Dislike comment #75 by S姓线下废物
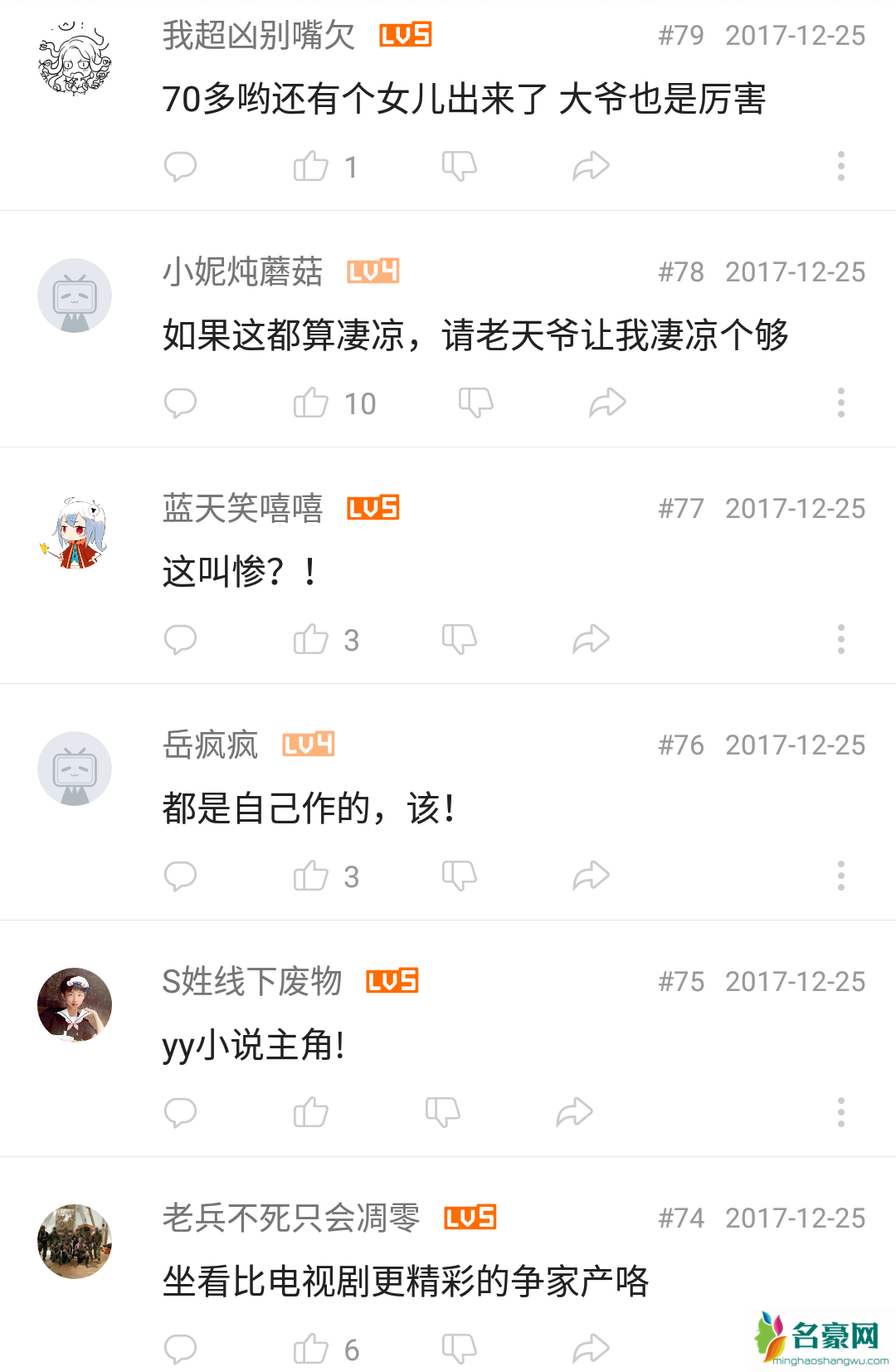Image resolution: width=896 pixels, height=1372 pixels. click(442, 1112)
